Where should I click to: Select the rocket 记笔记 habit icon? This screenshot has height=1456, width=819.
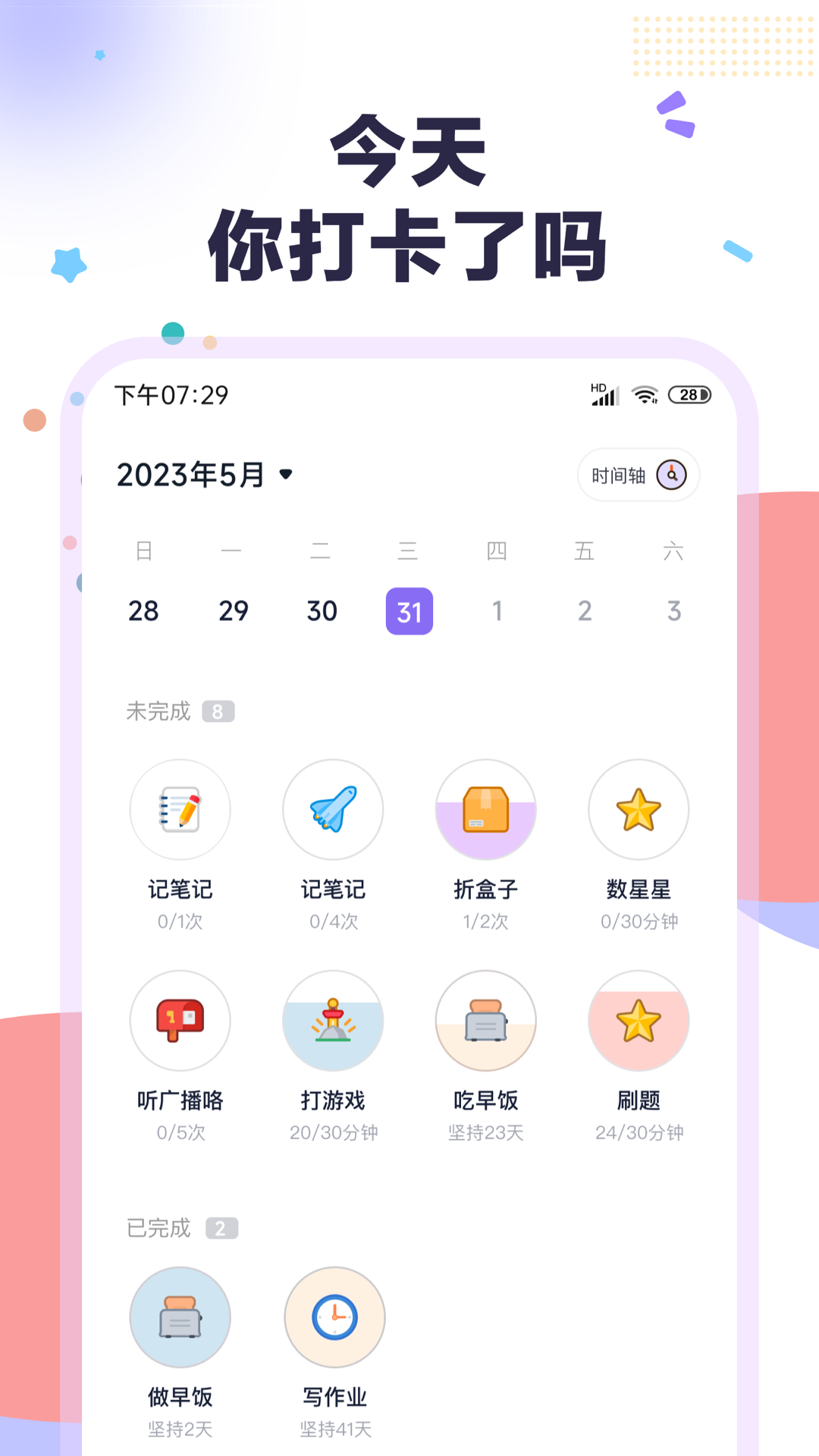tap(334, 809)
